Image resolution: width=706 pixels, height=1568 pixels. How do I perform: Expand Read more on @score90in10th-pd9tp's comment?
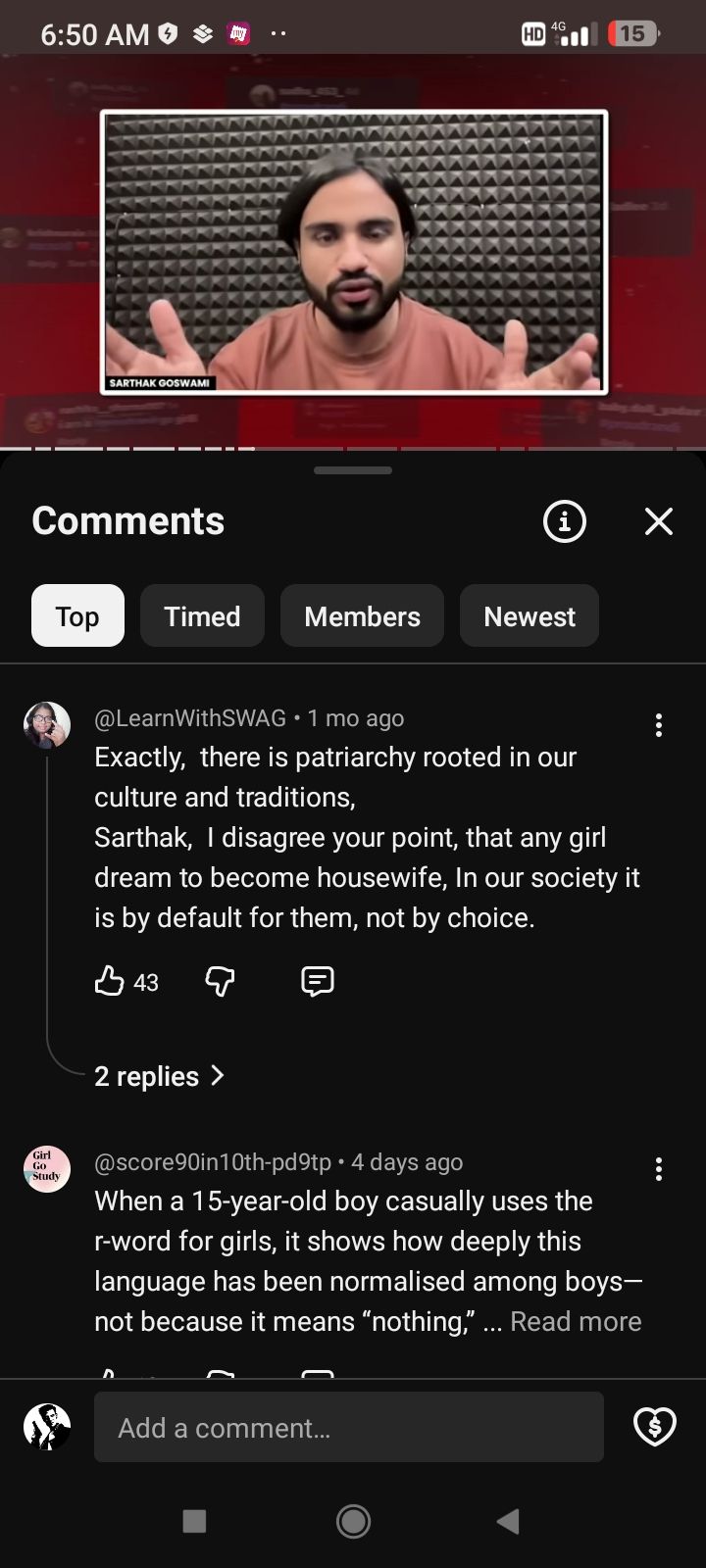pos(576,1321)
